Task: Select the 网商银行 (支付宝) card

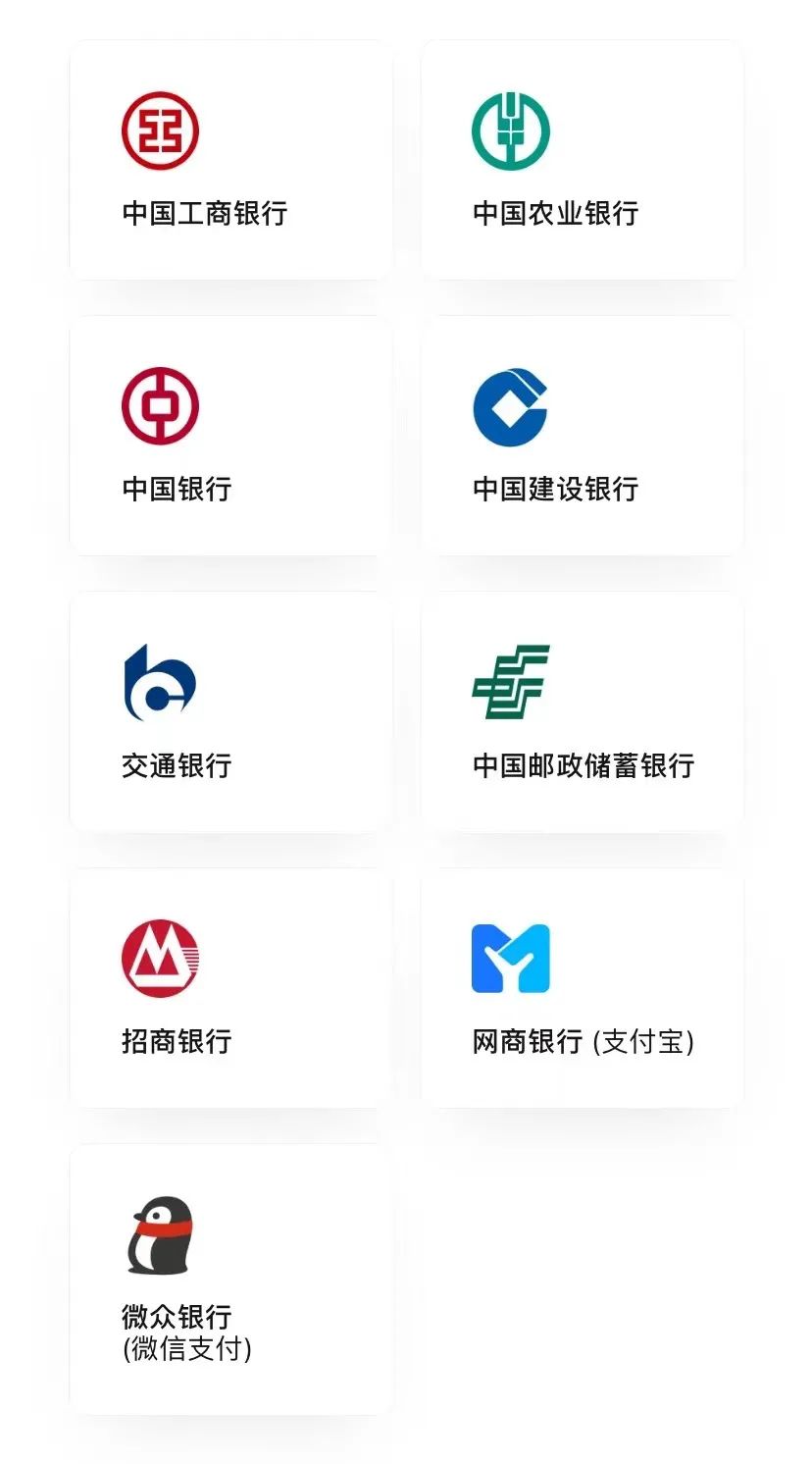Action: pyautogui.click(x=582, y=989)
